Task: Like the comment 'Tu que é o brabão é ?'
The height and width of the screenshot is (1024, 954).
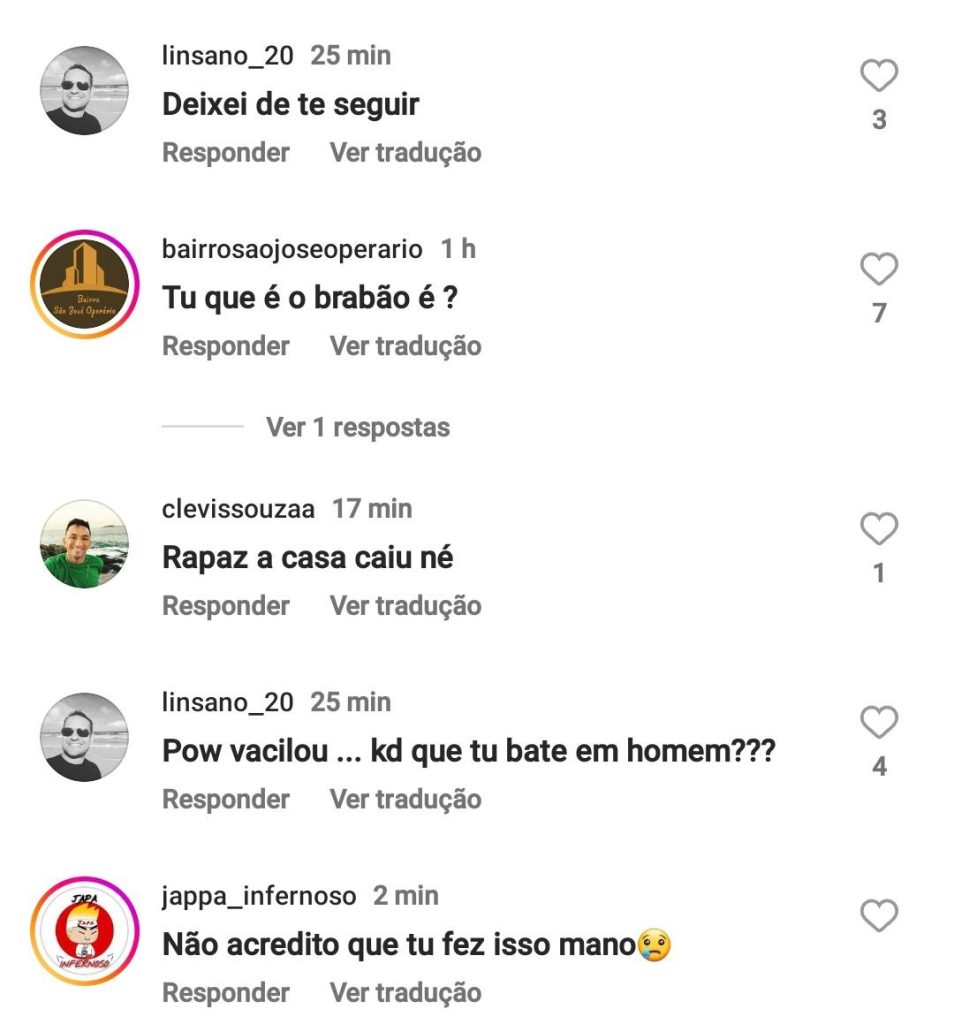Action: (879, 269)
